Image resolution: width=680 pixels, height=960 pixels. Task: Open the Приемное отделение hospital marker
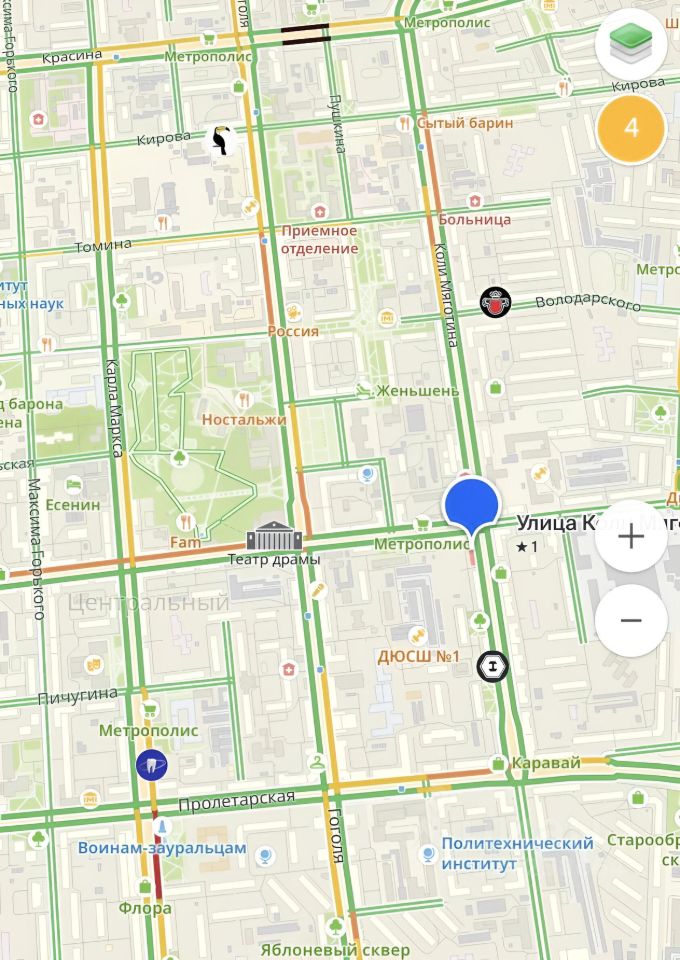(x=319, y=213)
